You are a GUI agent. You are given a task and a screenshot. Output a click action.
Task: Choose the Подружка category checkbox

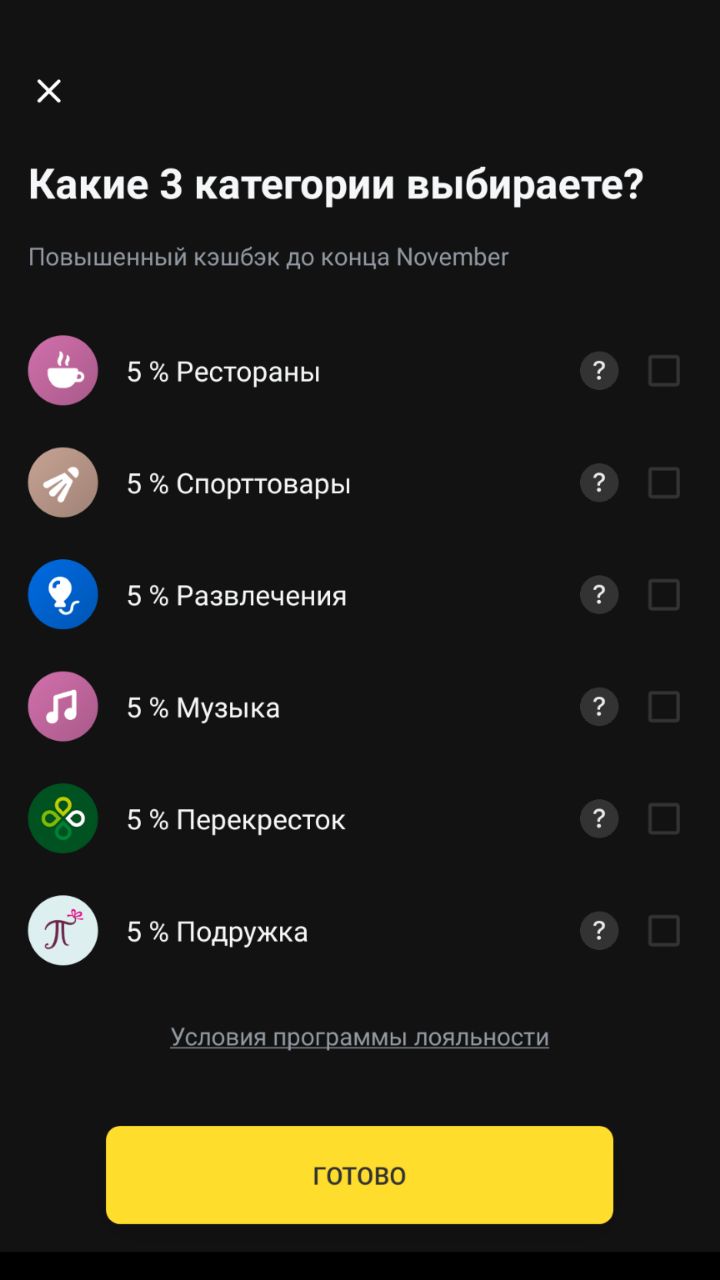click(x=664, y=931)
